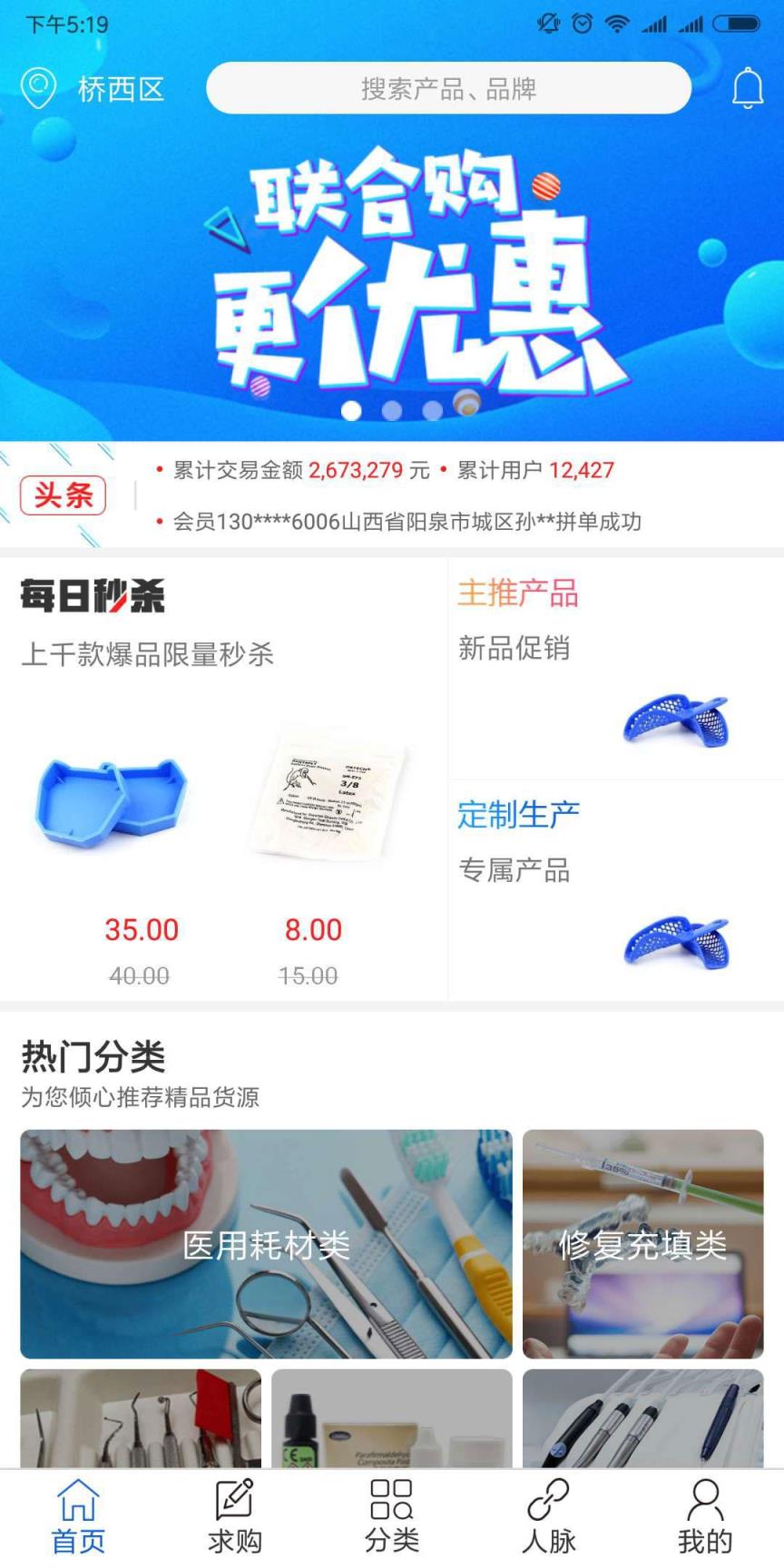Select the fourth carousel indicator dot
The width and height of the screenshot is (784, 1568).
tap(468, 410)
